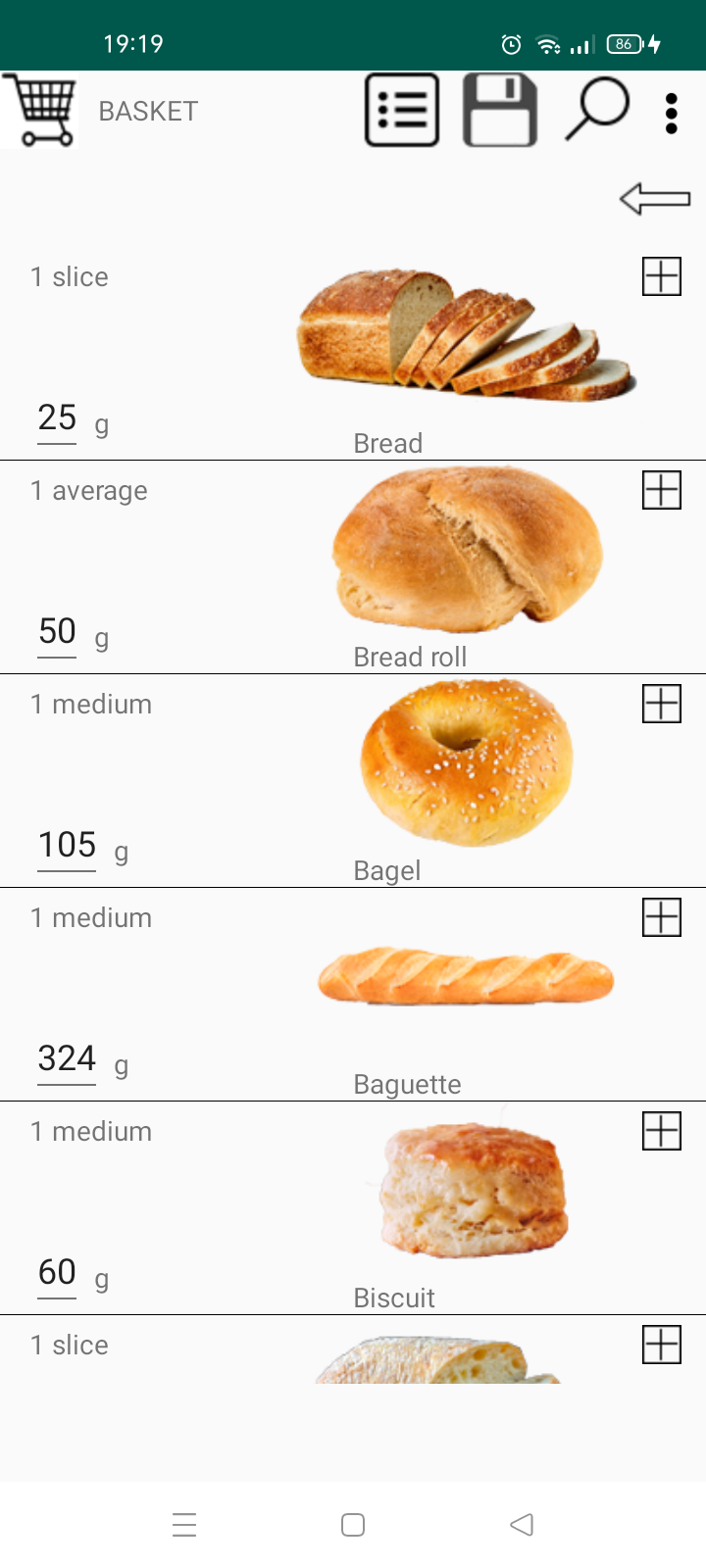Viewport: 706px width, 1568px height.
Task: Open search with the magnifying glass
Action: [597, 110]
